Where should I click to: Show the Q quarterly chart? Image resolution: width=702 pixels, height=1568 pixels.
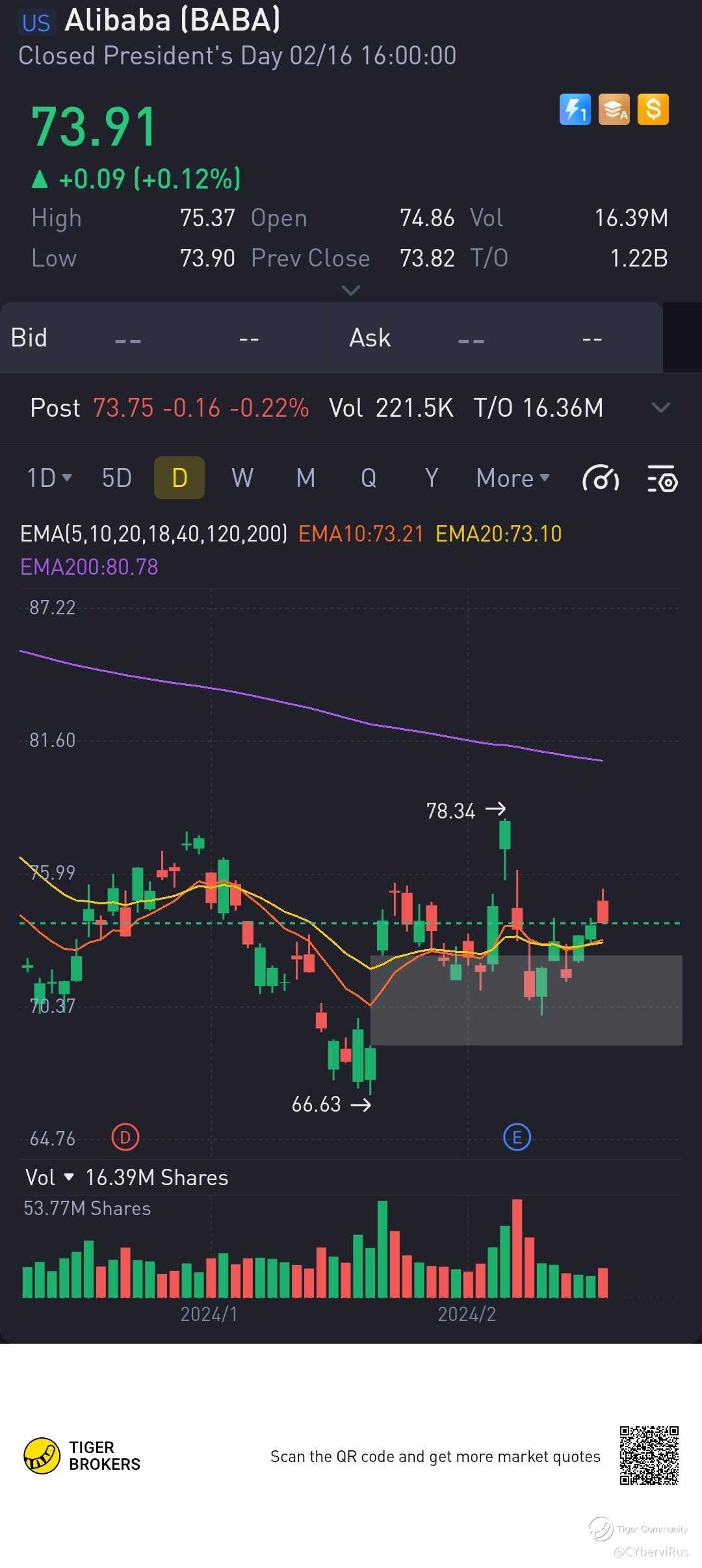369,478
